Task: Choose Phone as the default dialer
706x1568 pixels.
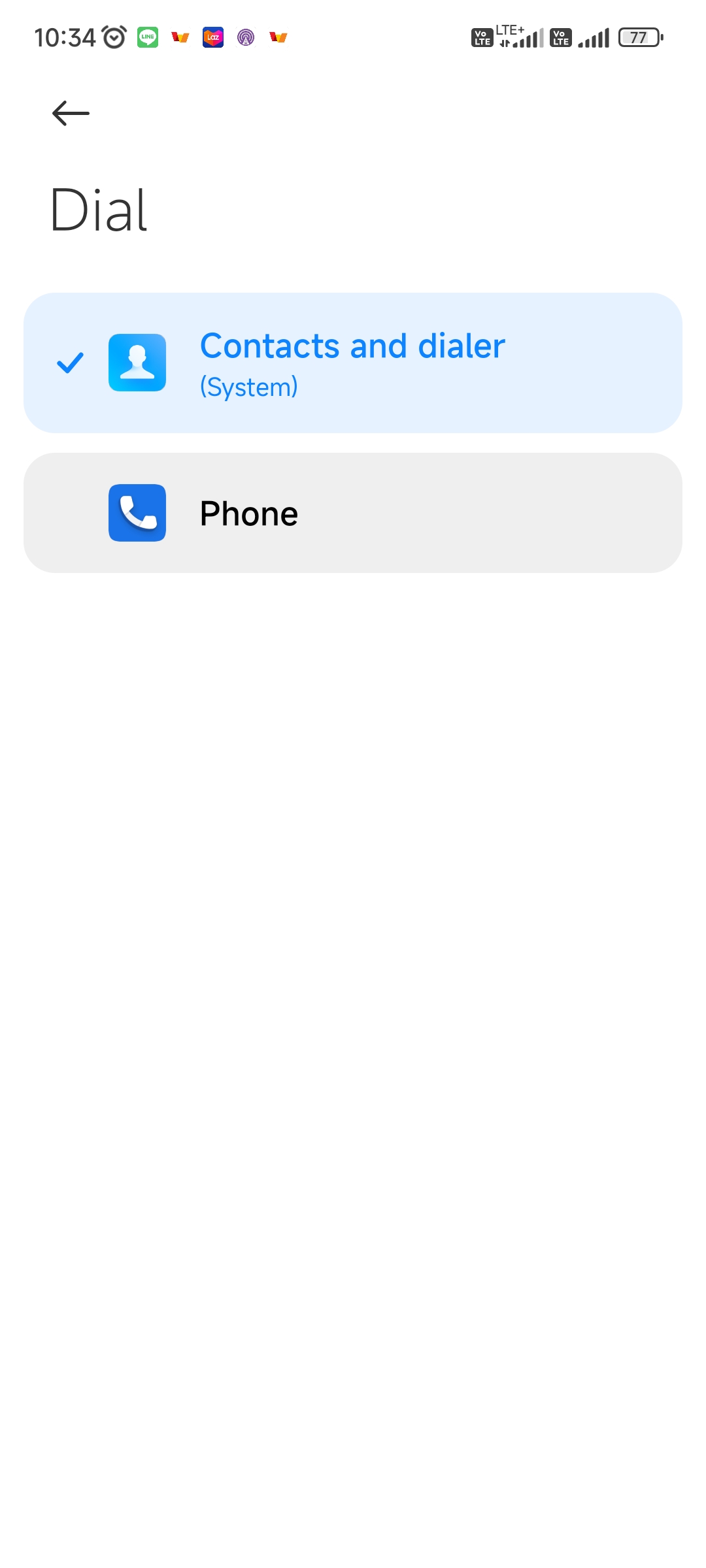Action: pos(353,513)
